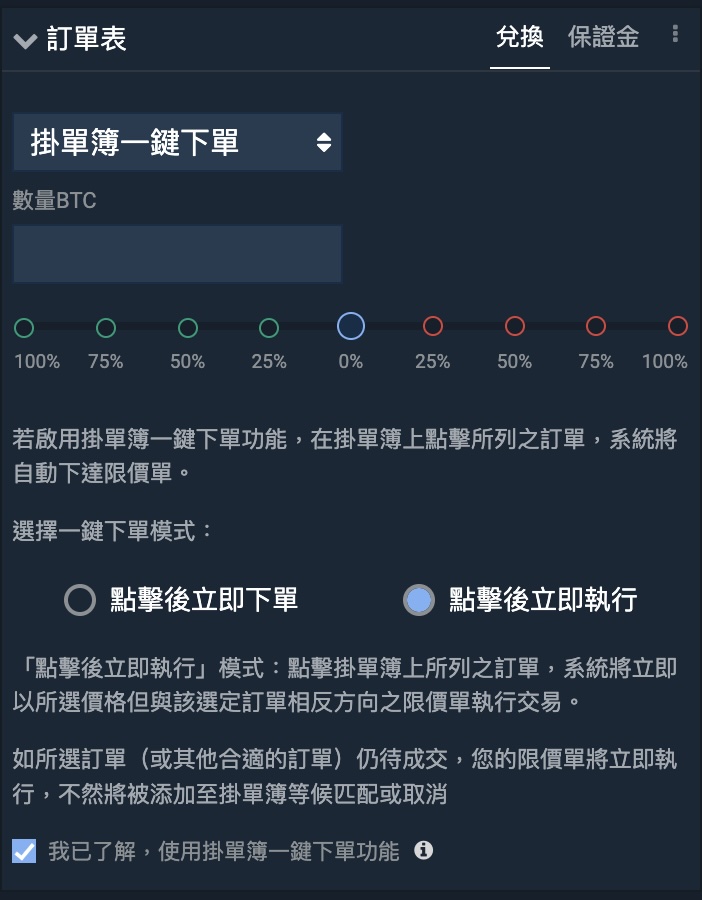The height and width of the screenshot is (900, 702).
Task: Collapse the 訂單表 panel chevron
Action: 25,40
